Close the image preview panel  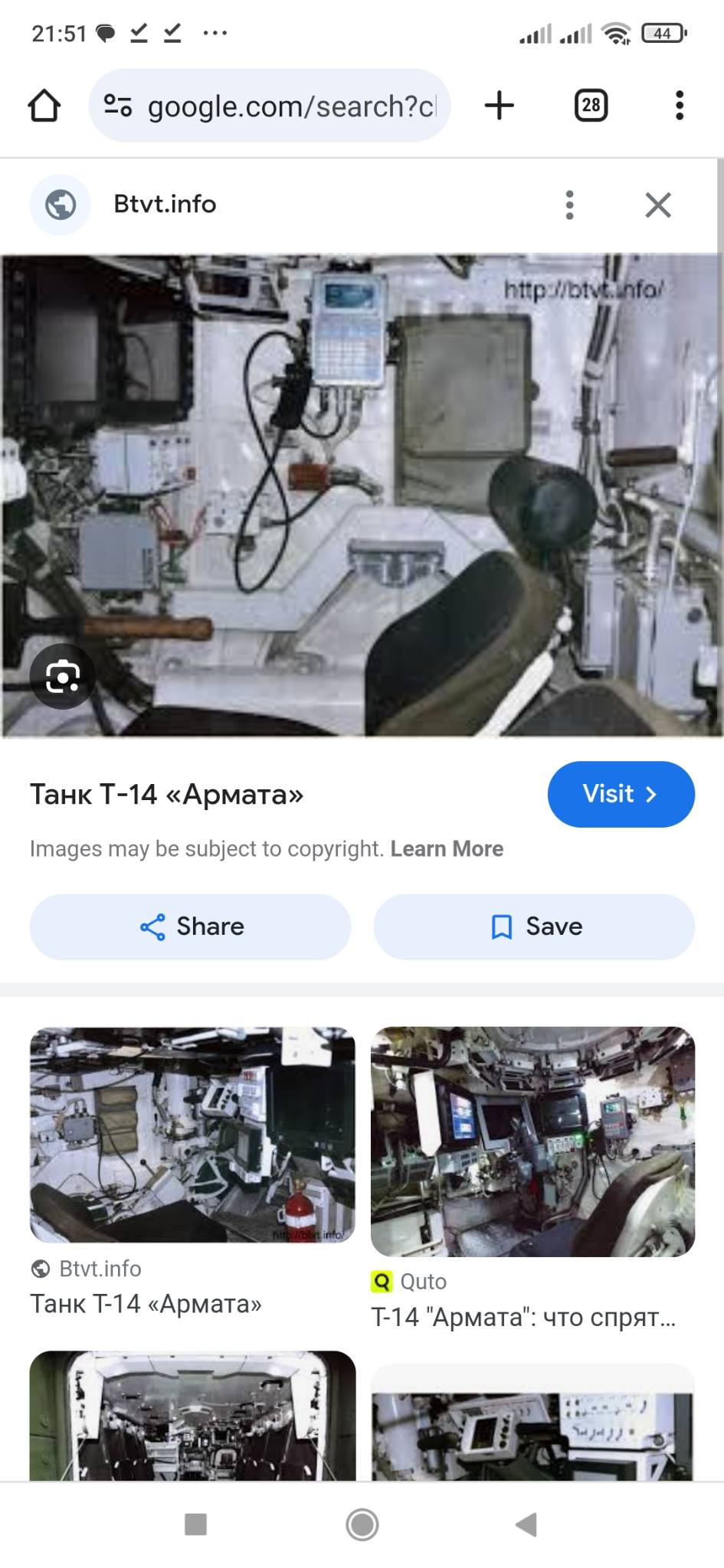[x=658, y=205]
